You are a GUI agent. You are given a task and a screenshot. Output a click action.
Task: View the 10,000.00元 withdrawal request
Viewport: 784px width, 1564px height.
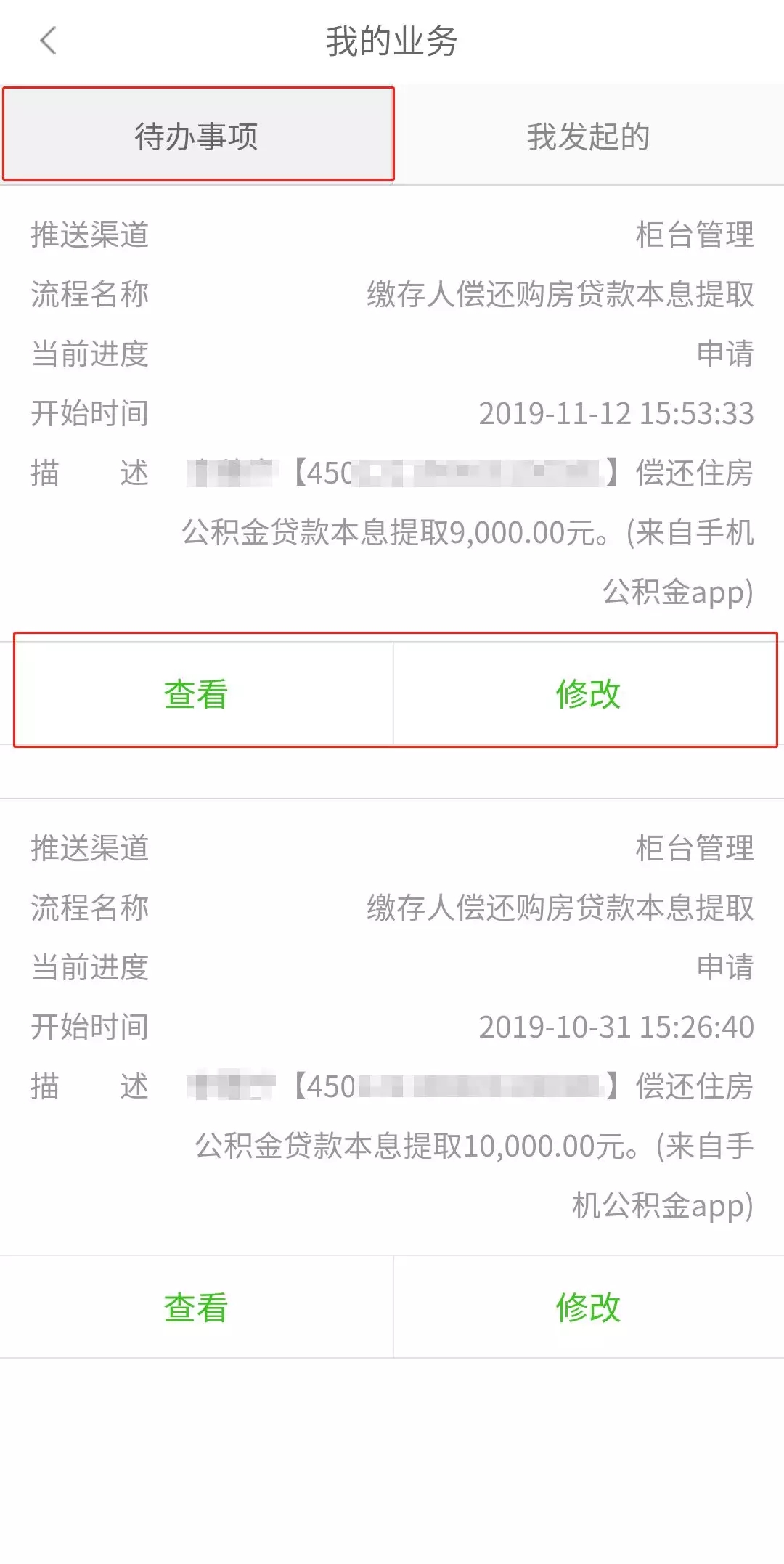tap(196, 1307)
